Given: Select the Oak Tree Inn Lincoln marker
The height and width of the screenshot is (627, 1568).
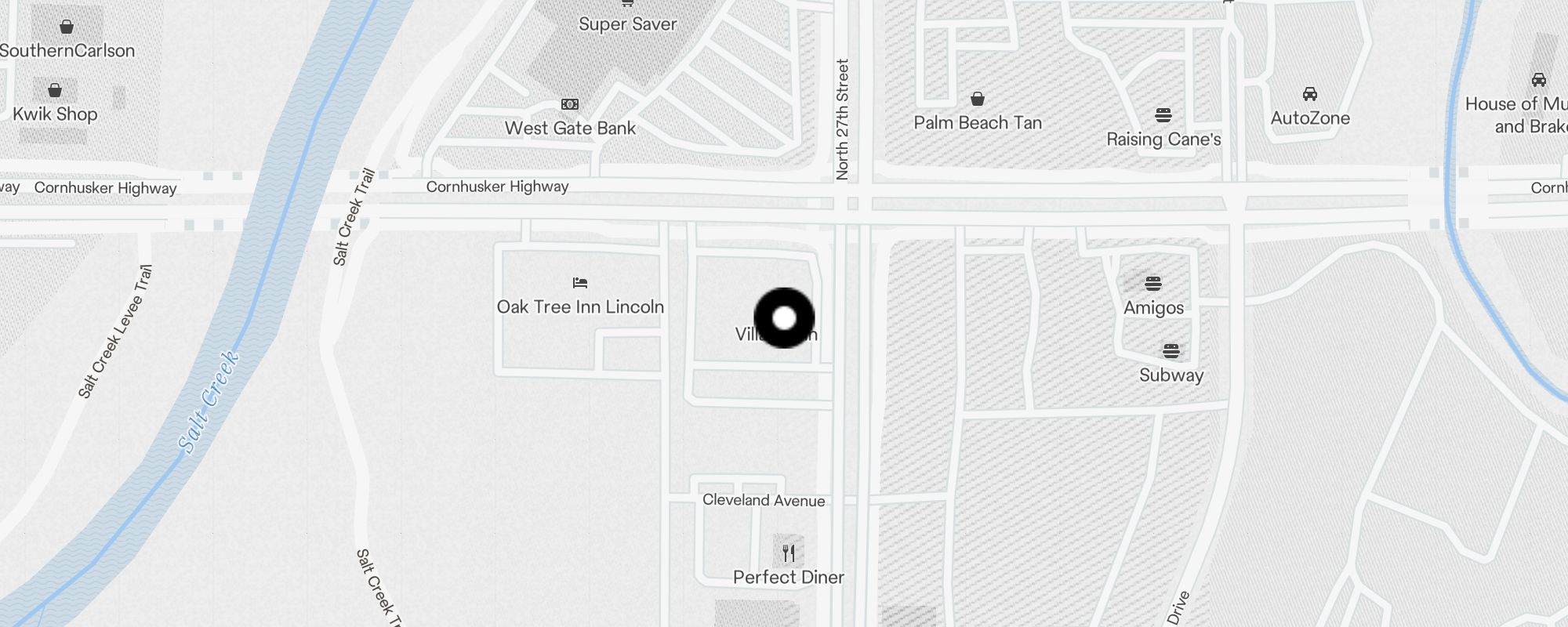Looking at the screenshot, I should 580,283.
